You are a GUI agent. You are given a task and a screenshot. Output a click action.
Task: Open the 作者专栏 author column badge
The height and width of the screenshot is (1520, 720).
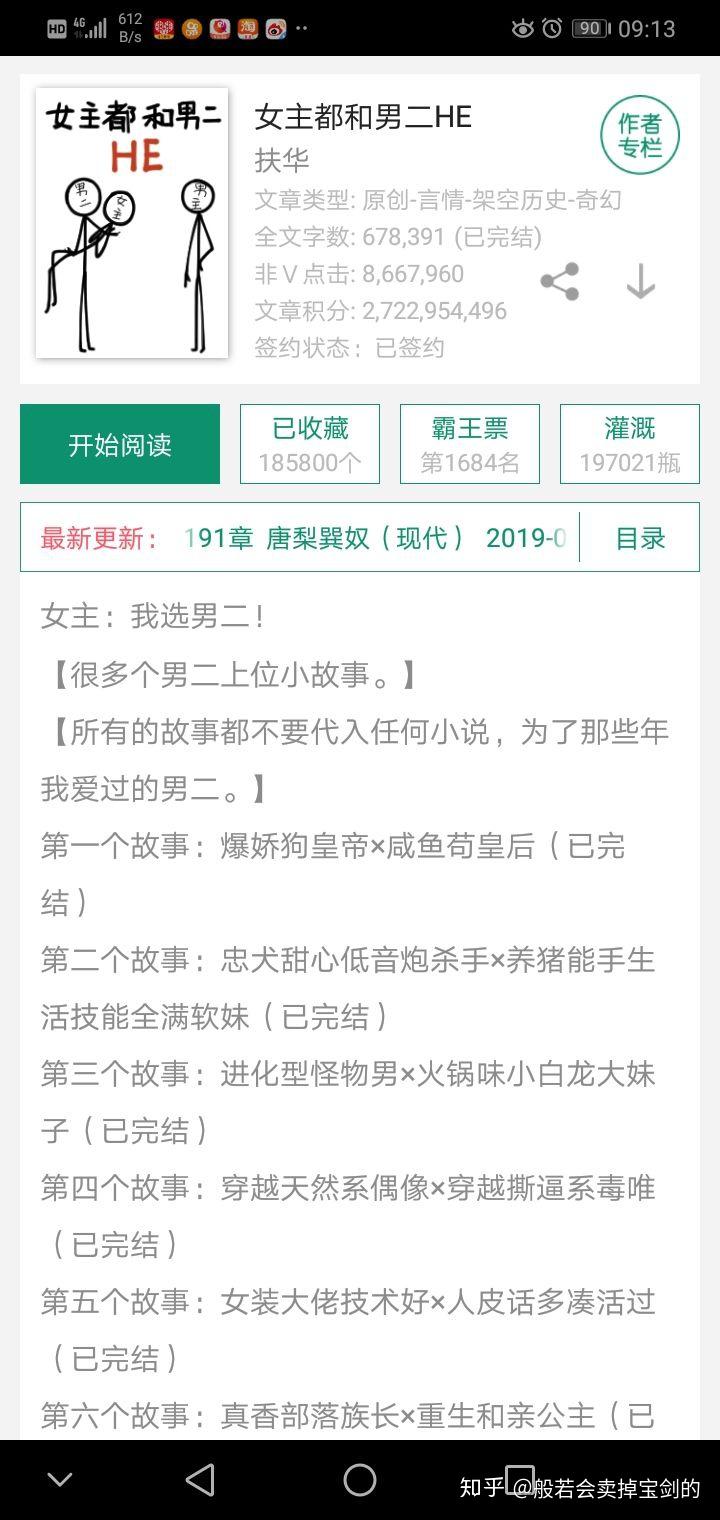[x=640, y=135]
